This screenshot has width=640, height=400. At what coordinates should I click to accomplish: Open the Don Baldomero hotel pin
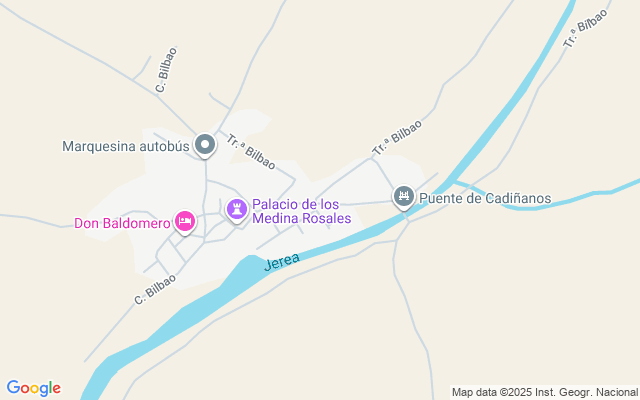pyautogui.click(x=185, y=222)
